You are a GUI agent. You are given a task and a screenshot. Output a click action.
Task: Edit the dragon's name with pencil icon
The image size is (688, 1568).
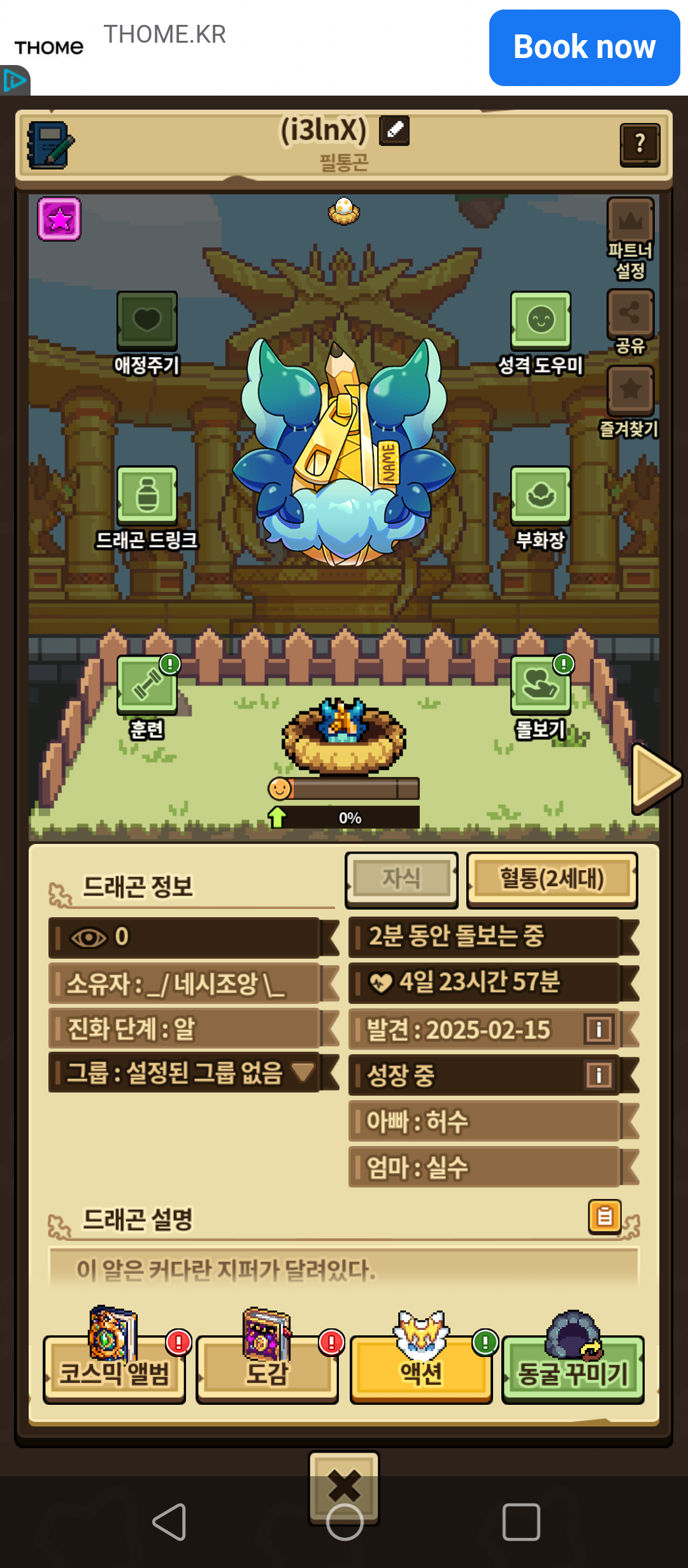(x=394, y=131)
